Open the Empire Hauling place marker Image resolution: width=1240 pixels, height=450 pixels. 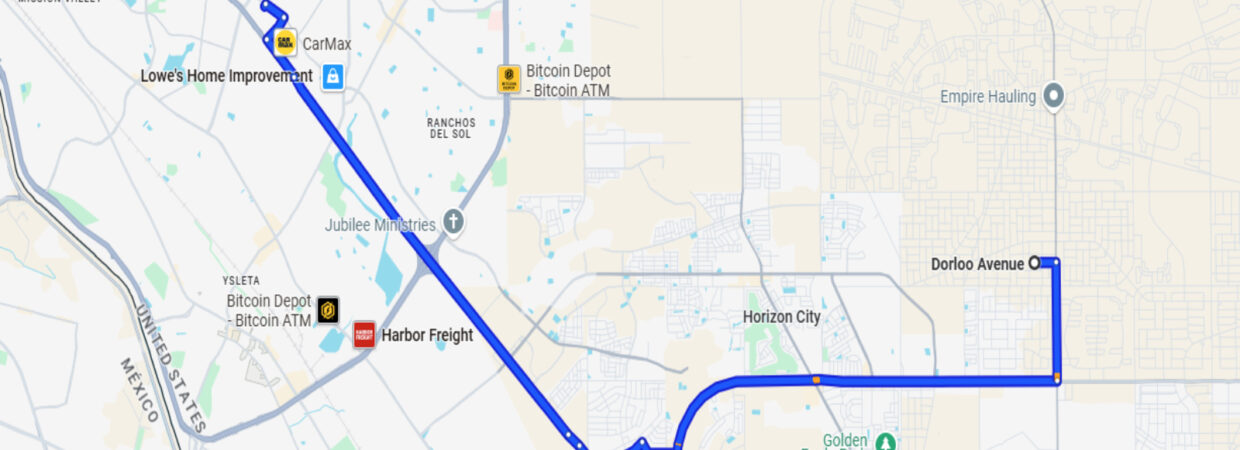tap(1052, 97)
